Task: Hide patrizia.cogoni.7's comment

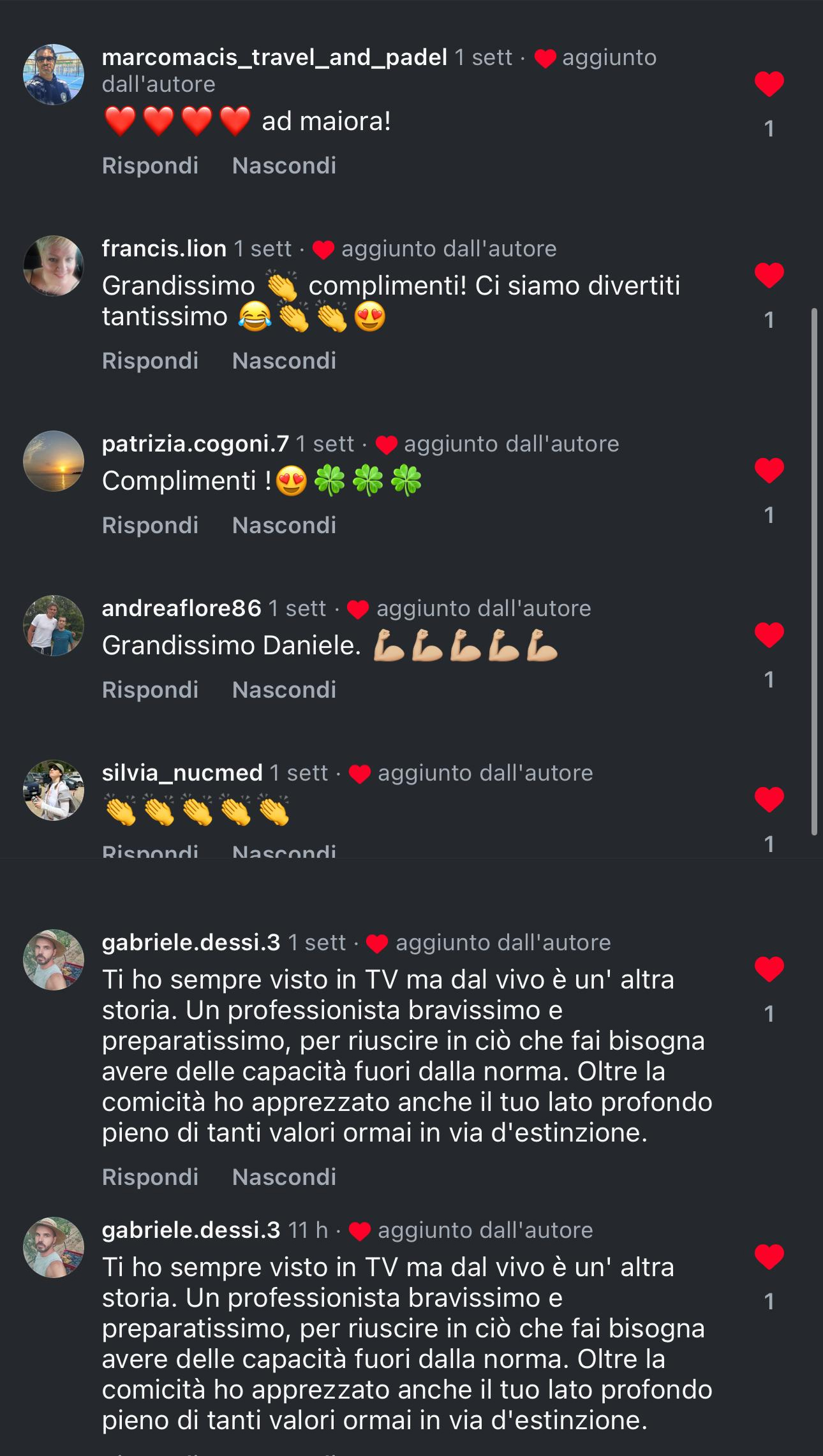Action: 284,526
